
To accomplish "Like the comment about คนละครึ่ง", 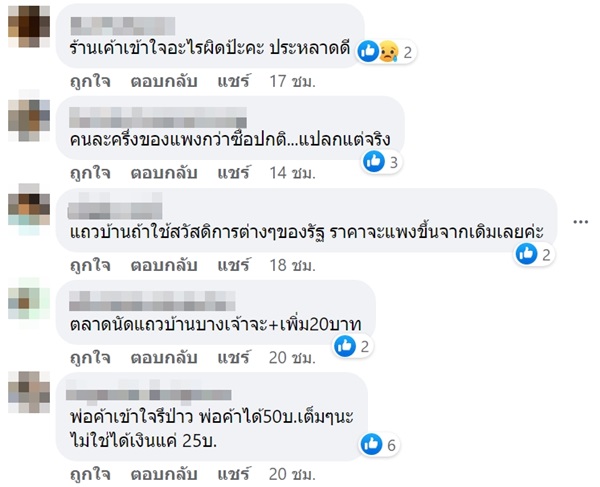I will tap(89, 175).
